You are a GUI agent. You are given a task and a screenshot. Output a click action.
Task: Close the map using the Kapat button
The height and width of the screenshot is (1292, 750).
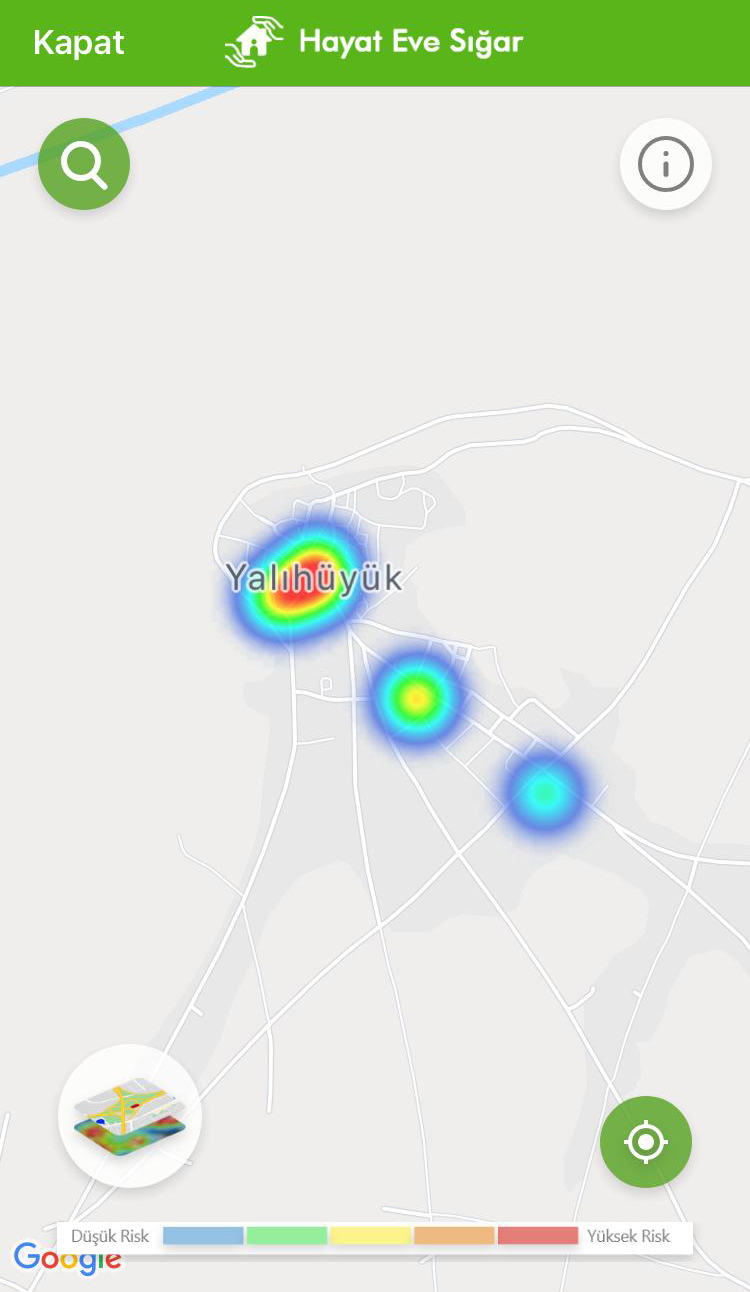(x=79, y=42)
